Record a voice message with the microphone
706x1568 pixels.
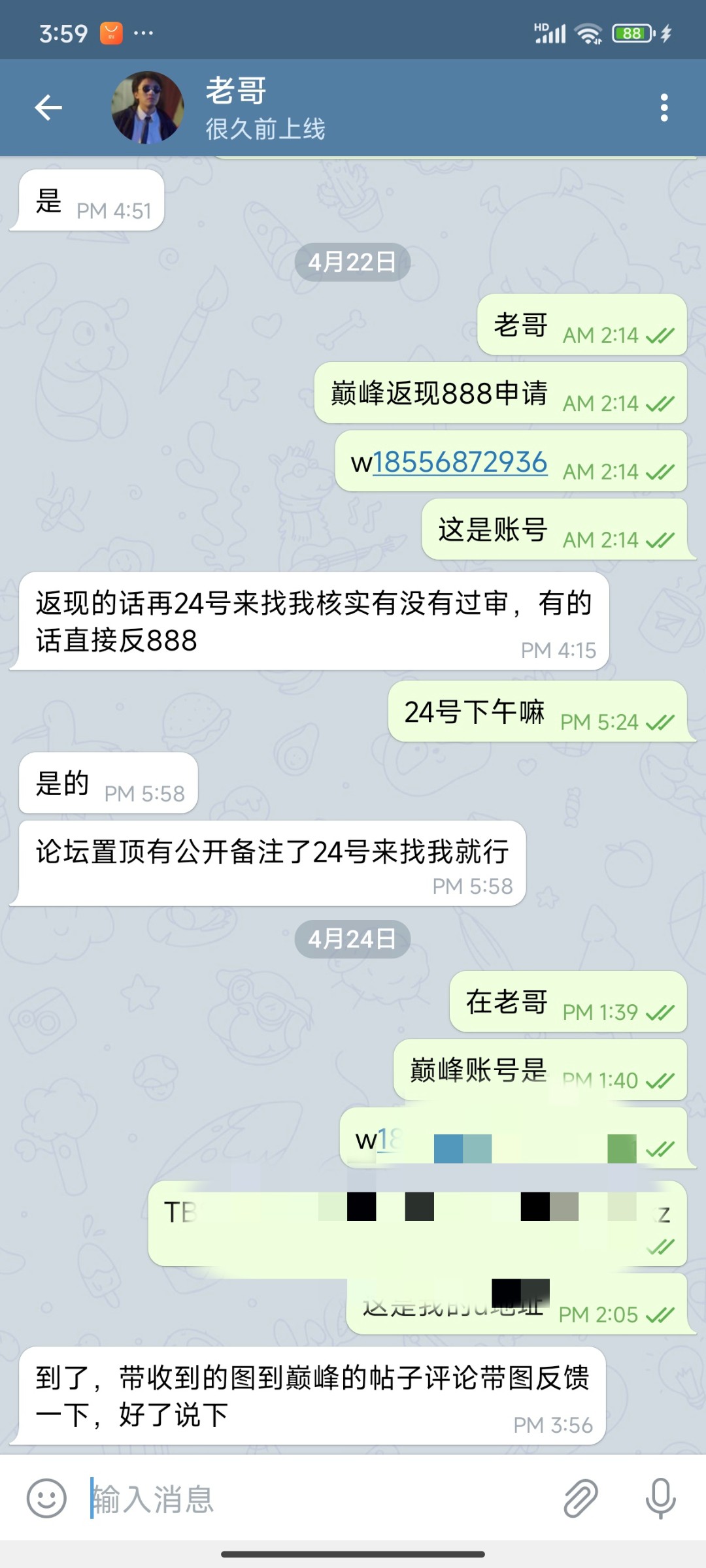tap(660, 1498)
